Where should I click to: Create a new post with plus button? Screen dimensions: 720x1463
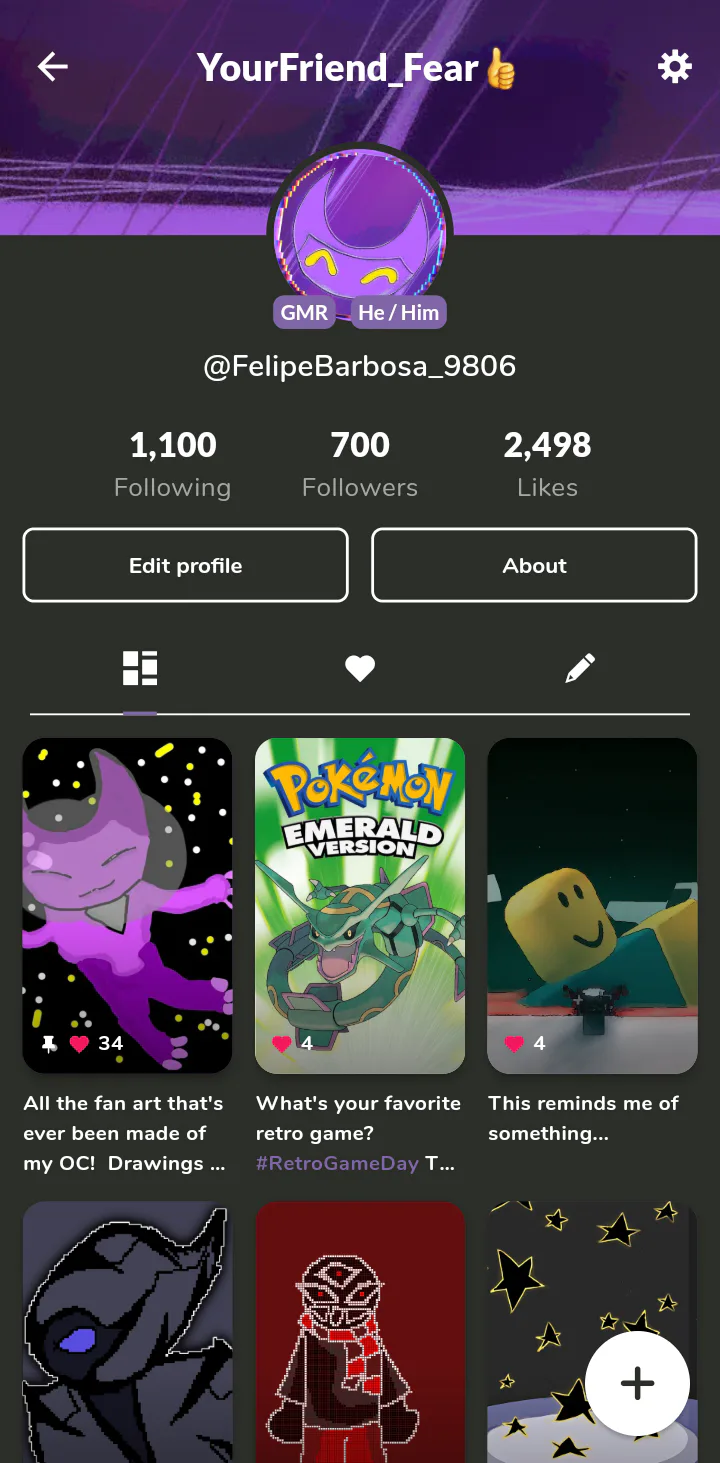(x=637, y=1383)
